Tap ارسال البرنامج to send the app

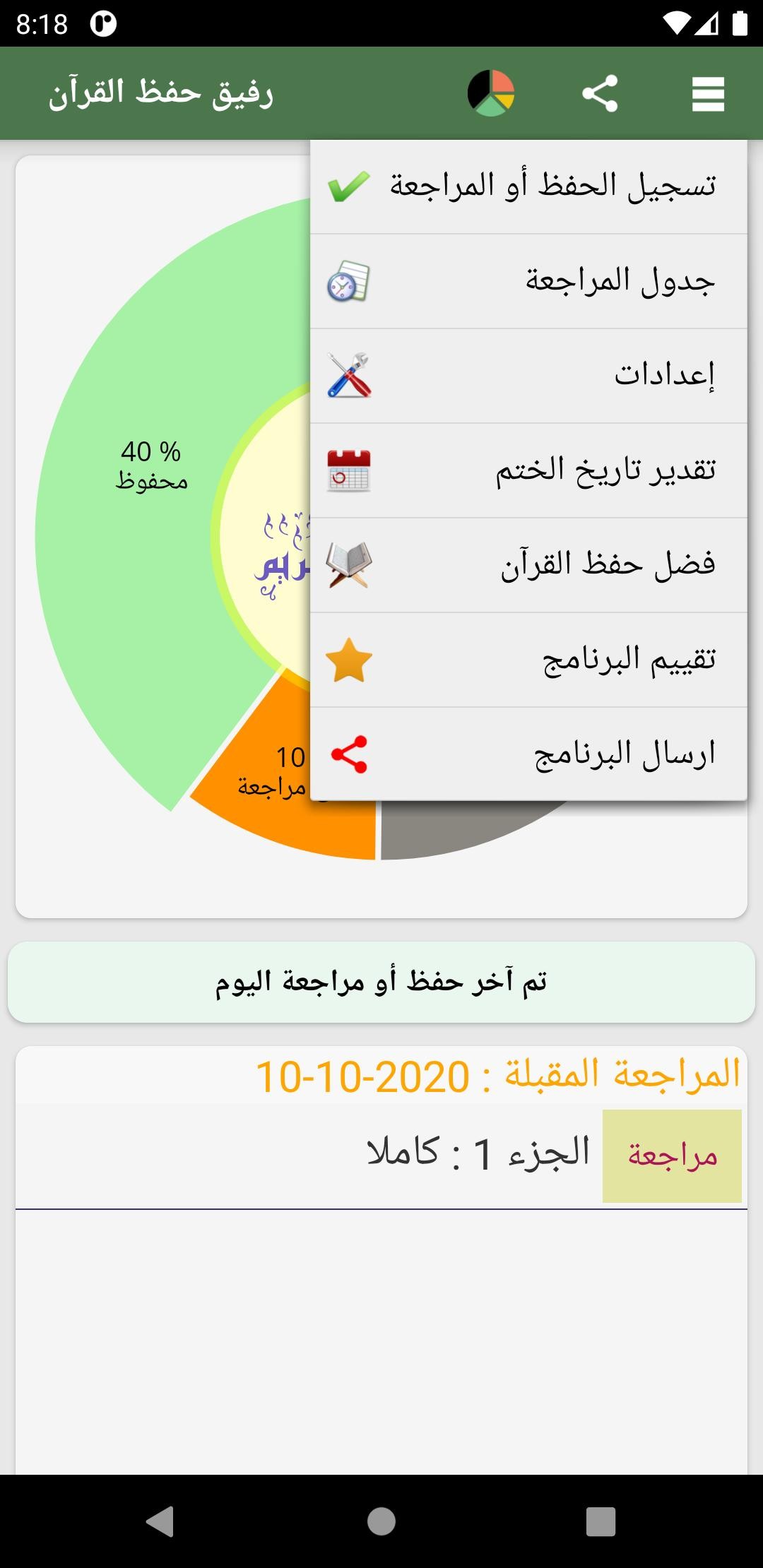tap(528, 754)
